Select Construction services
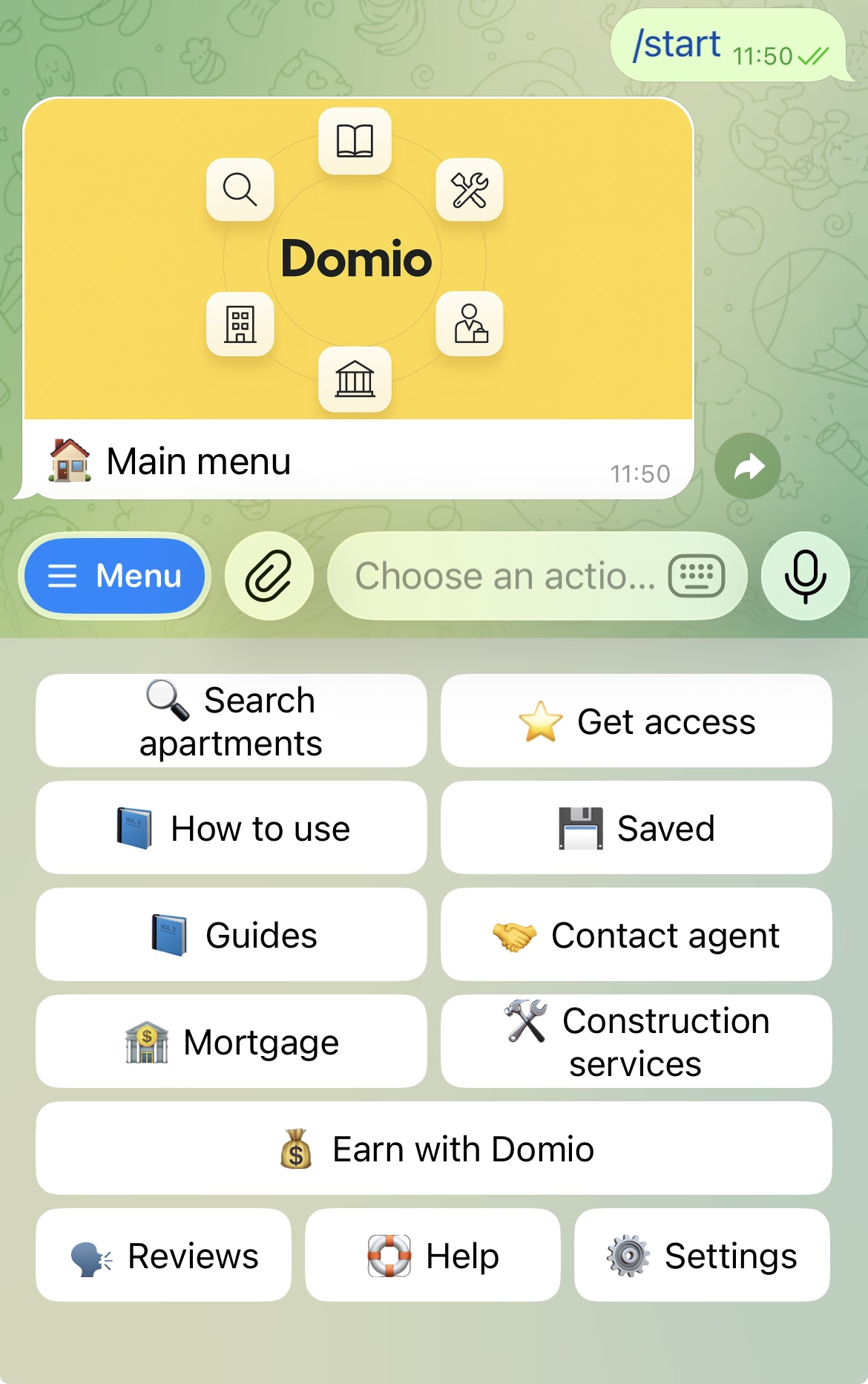Viewport: 868px width, 1384px height. click(x=636, y=1041)
